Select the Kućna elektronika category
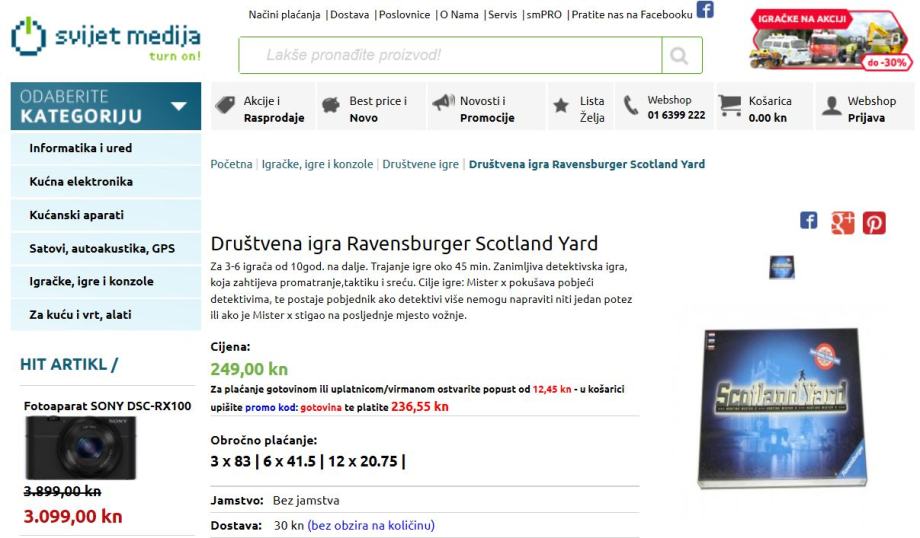The image size is (920, 538). click(x=81, y=181)
